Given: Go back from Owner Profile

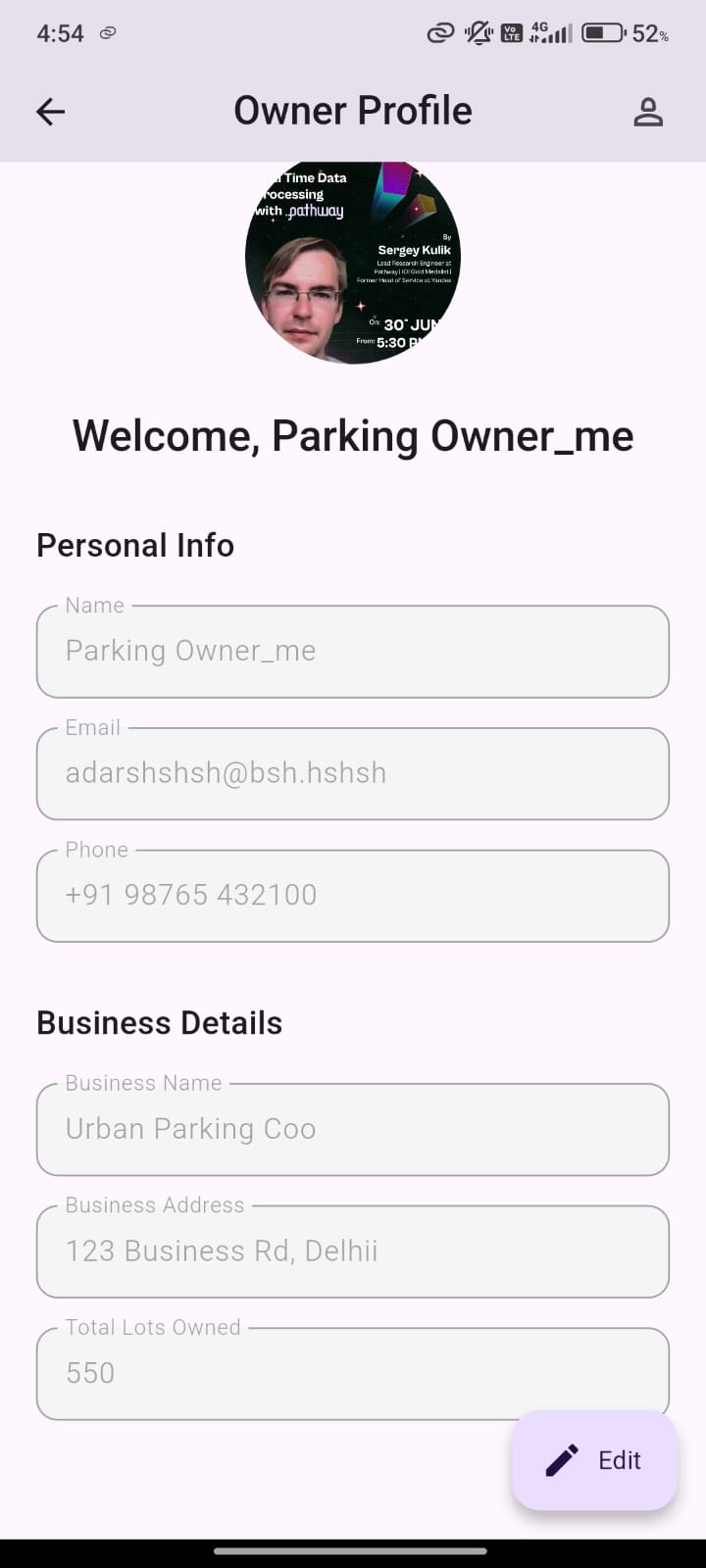Looking at the screenshot, I should click(51, 112).
